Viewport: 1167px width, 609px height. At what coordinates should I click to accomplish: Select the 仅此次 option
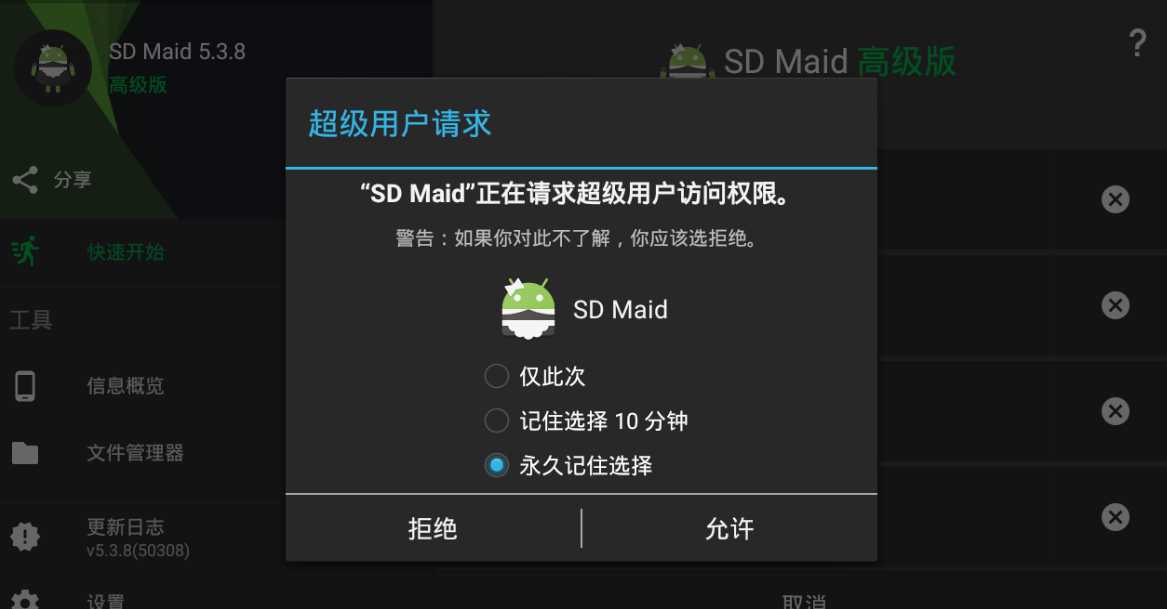(x=497, y=377)
